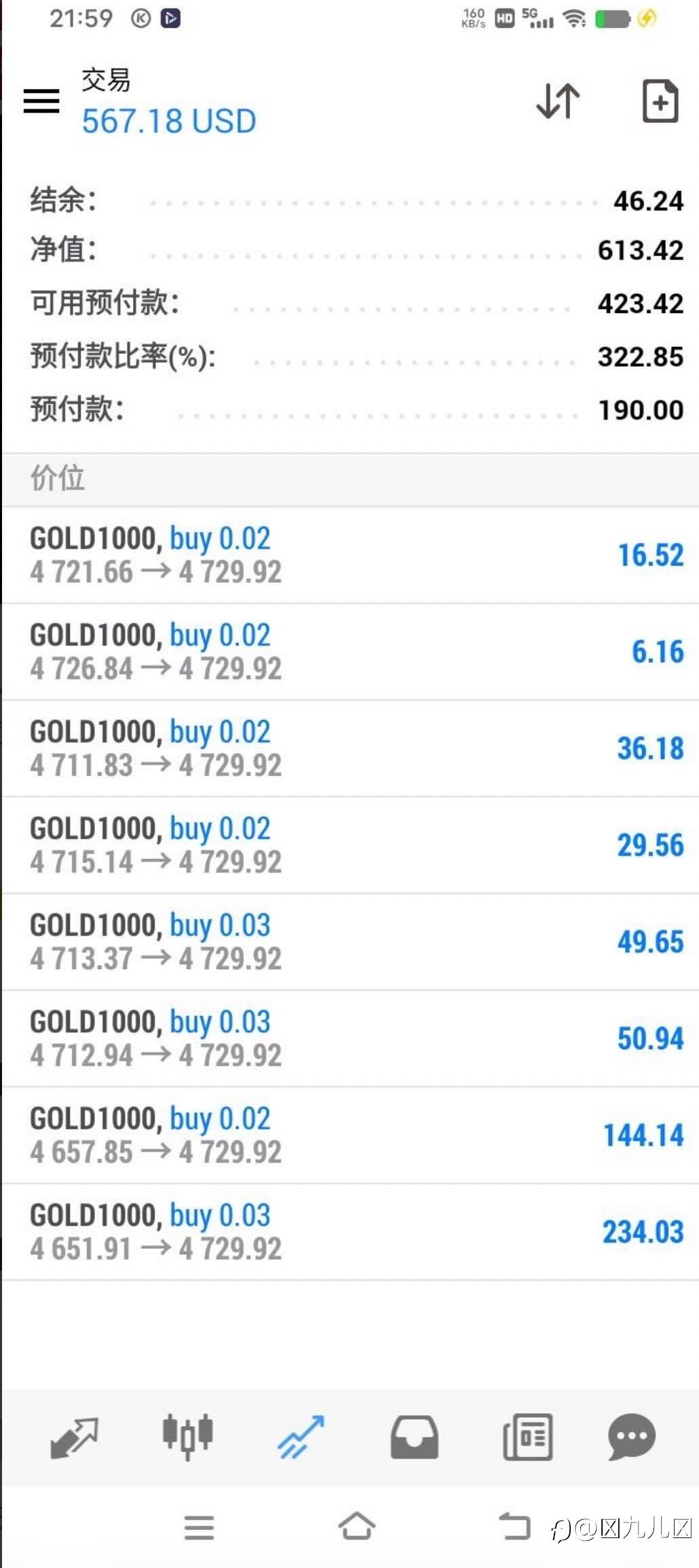Open the History inbox tab
Screen dimensions: 699x1568
[415, 1437]
